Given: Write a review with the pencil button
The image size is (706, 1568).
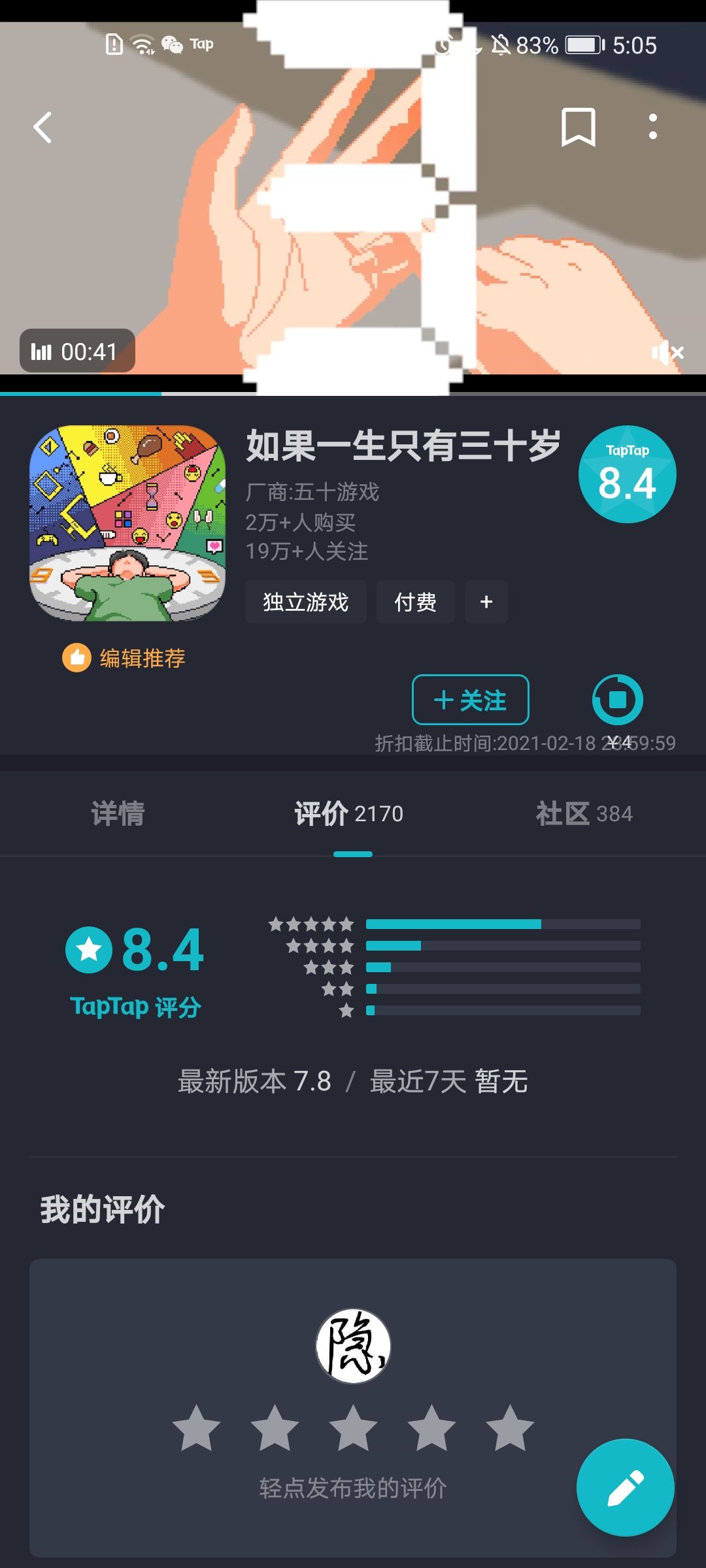Looking at the screenshot, I should 625,1488.
